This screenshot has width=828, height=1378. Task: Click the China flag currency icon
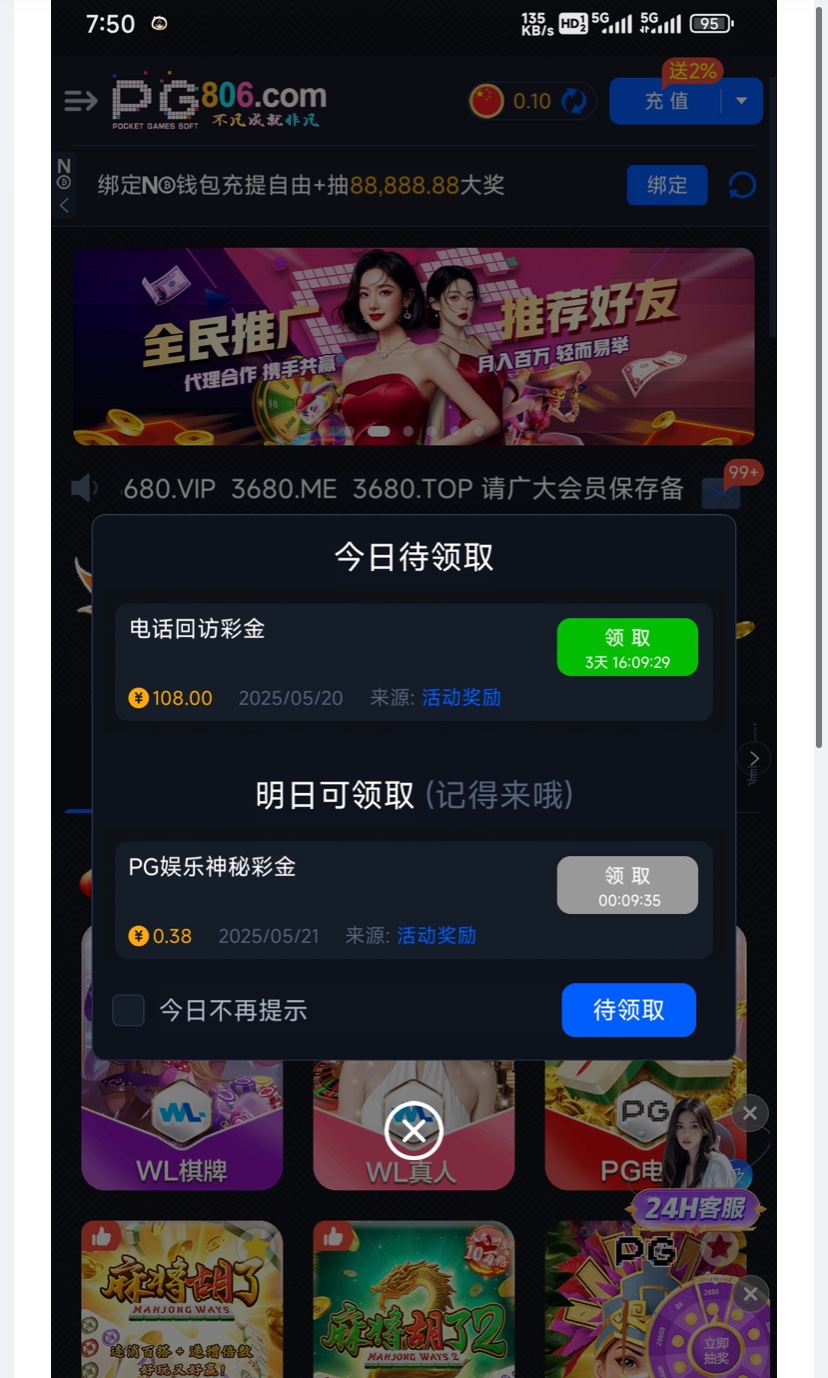coord(486,100)
